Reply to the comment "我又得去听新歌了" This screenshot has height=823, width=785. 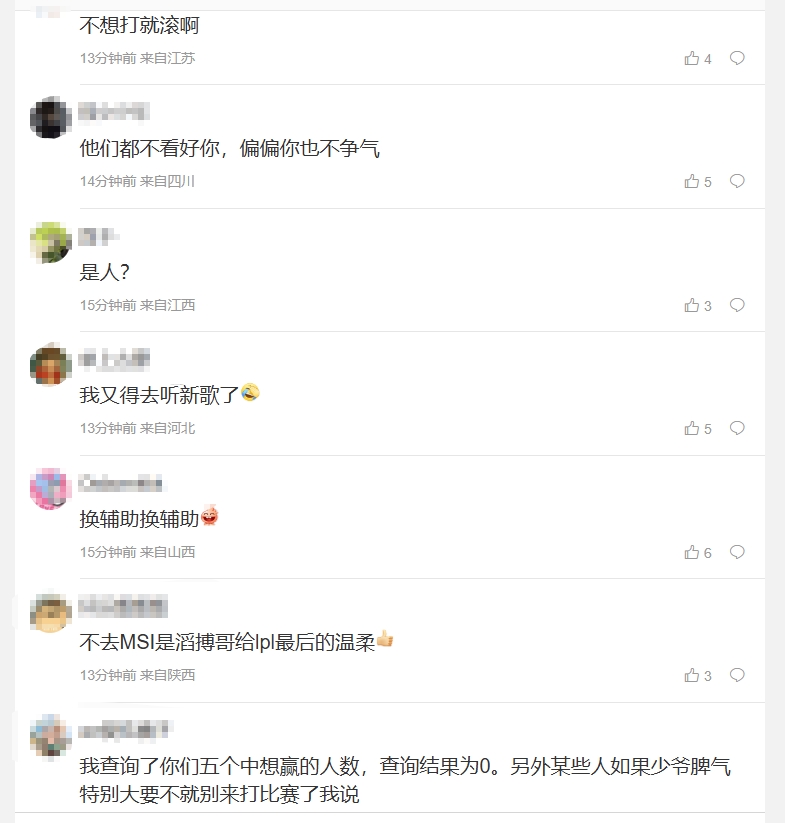click(737, 429)
